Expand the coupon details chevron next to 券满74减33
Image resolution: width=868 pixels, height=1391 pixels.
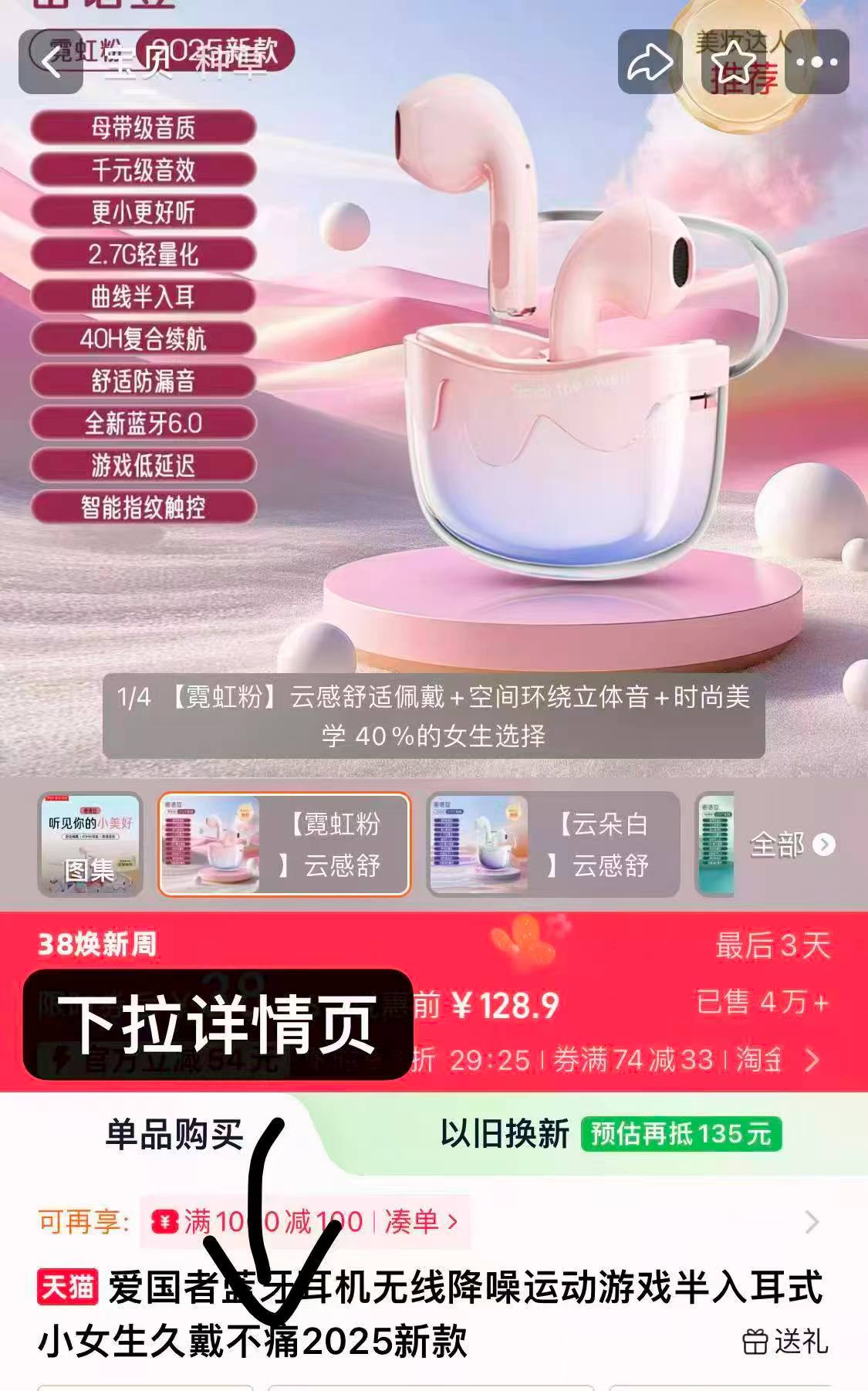click(812, 1060)
